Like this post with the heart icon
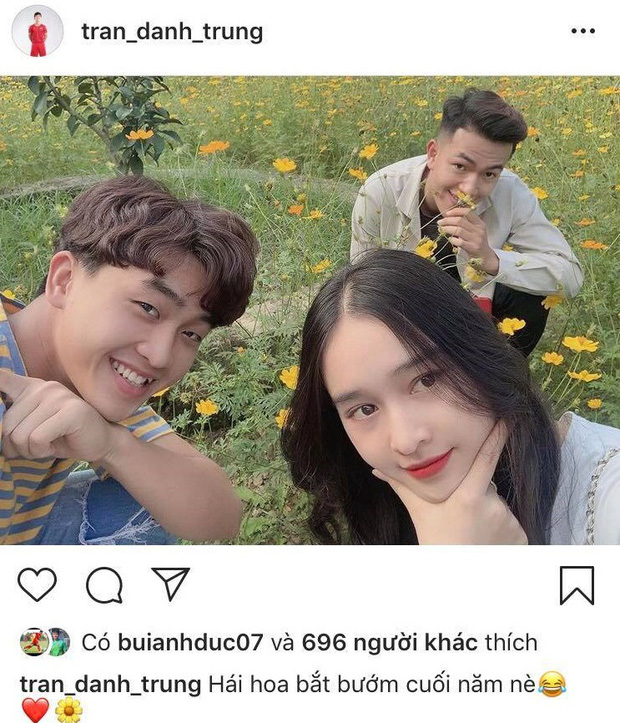620x723 pixels. click(x=37, y=585)
